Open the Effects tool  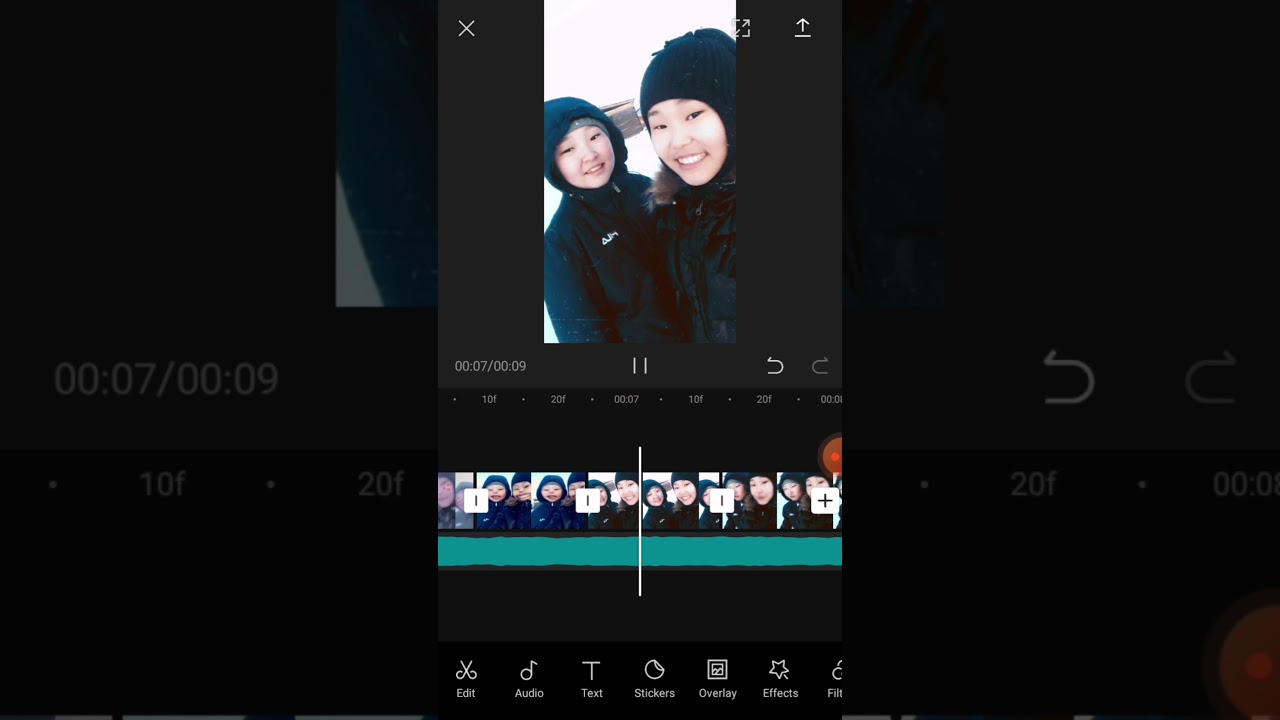pos(780,678)
